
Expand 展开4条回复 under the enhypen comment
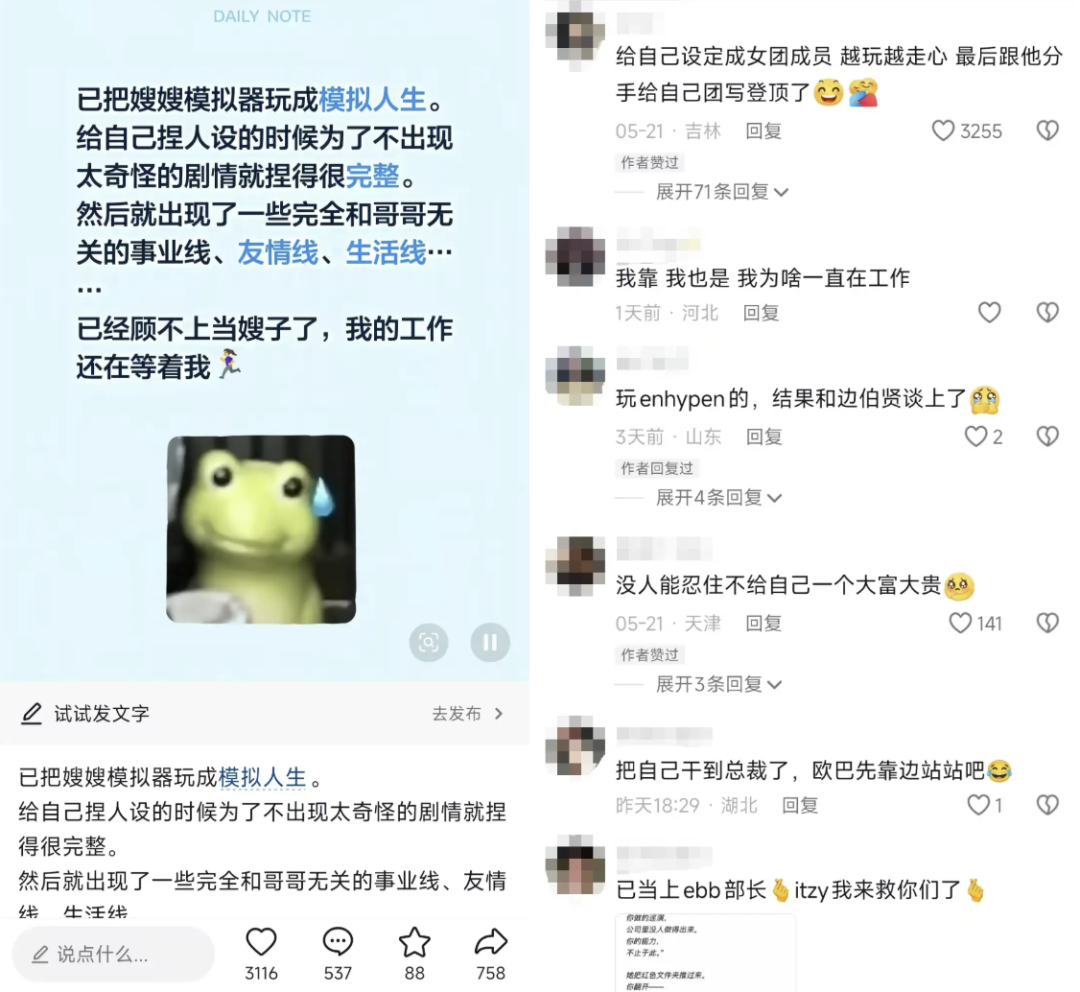[x=718, y=497]
